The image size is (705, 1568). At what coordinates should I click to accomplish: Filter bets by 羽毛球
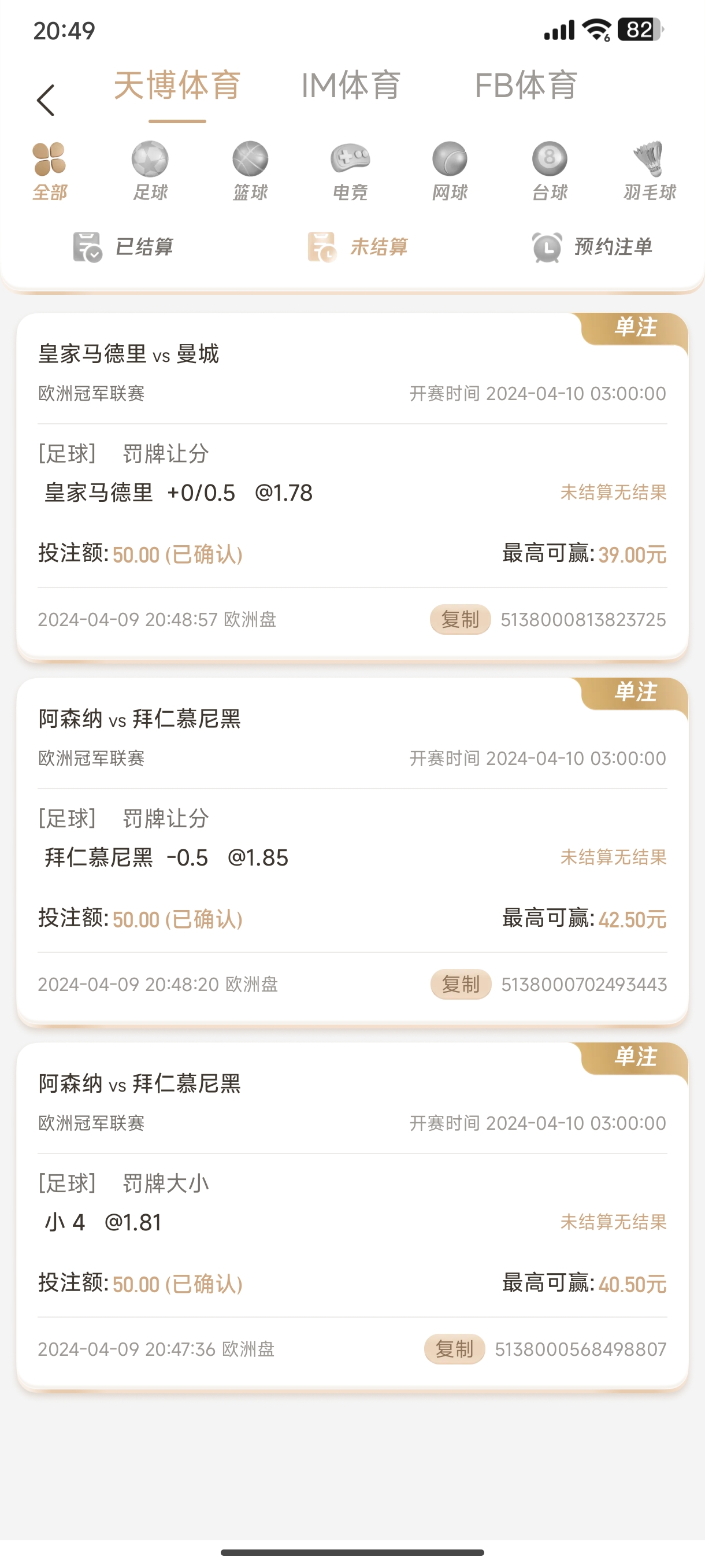pos(649,171)
